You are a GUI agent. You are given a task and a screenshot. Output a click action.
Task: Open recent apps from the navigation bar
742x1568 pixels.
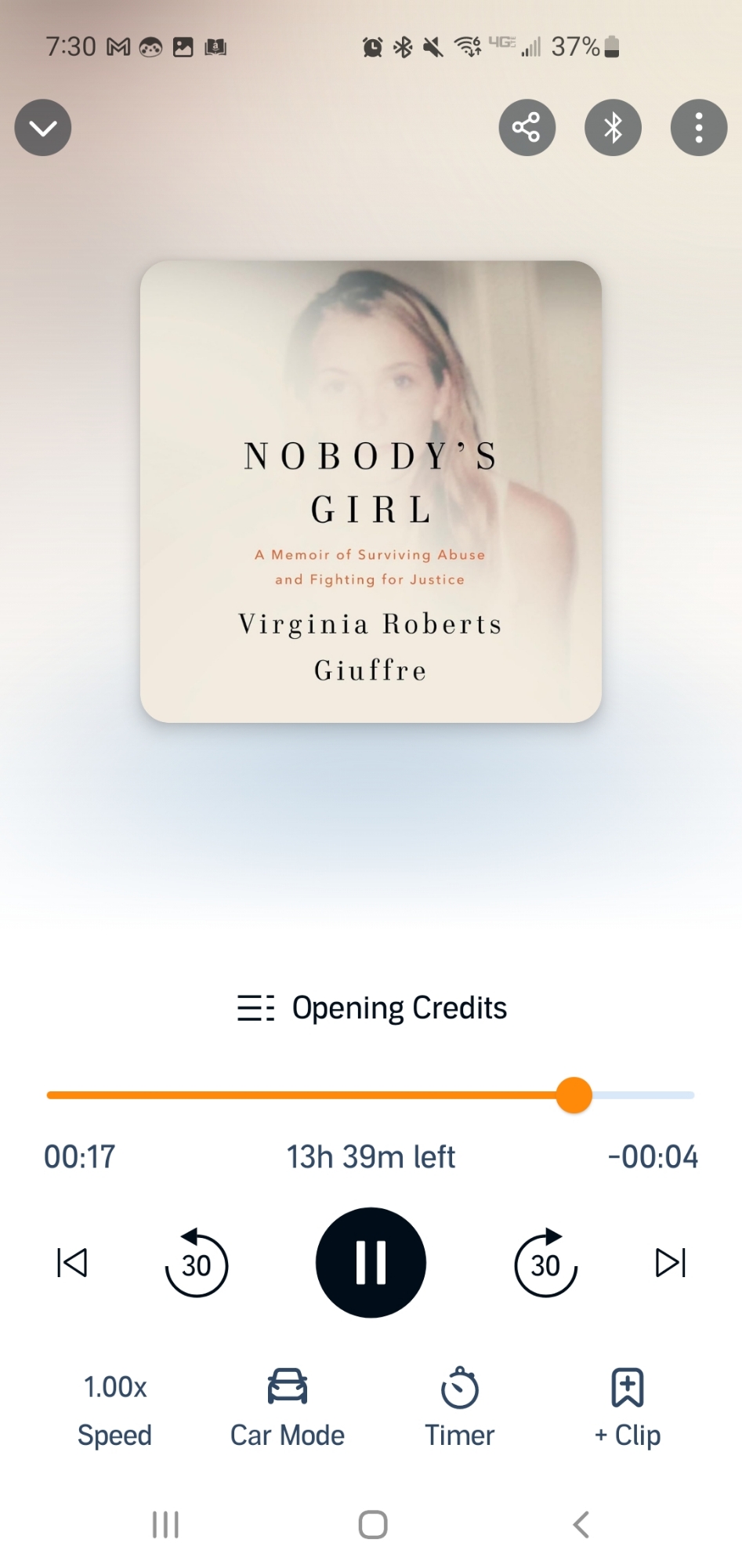[x=165, y=1525]
